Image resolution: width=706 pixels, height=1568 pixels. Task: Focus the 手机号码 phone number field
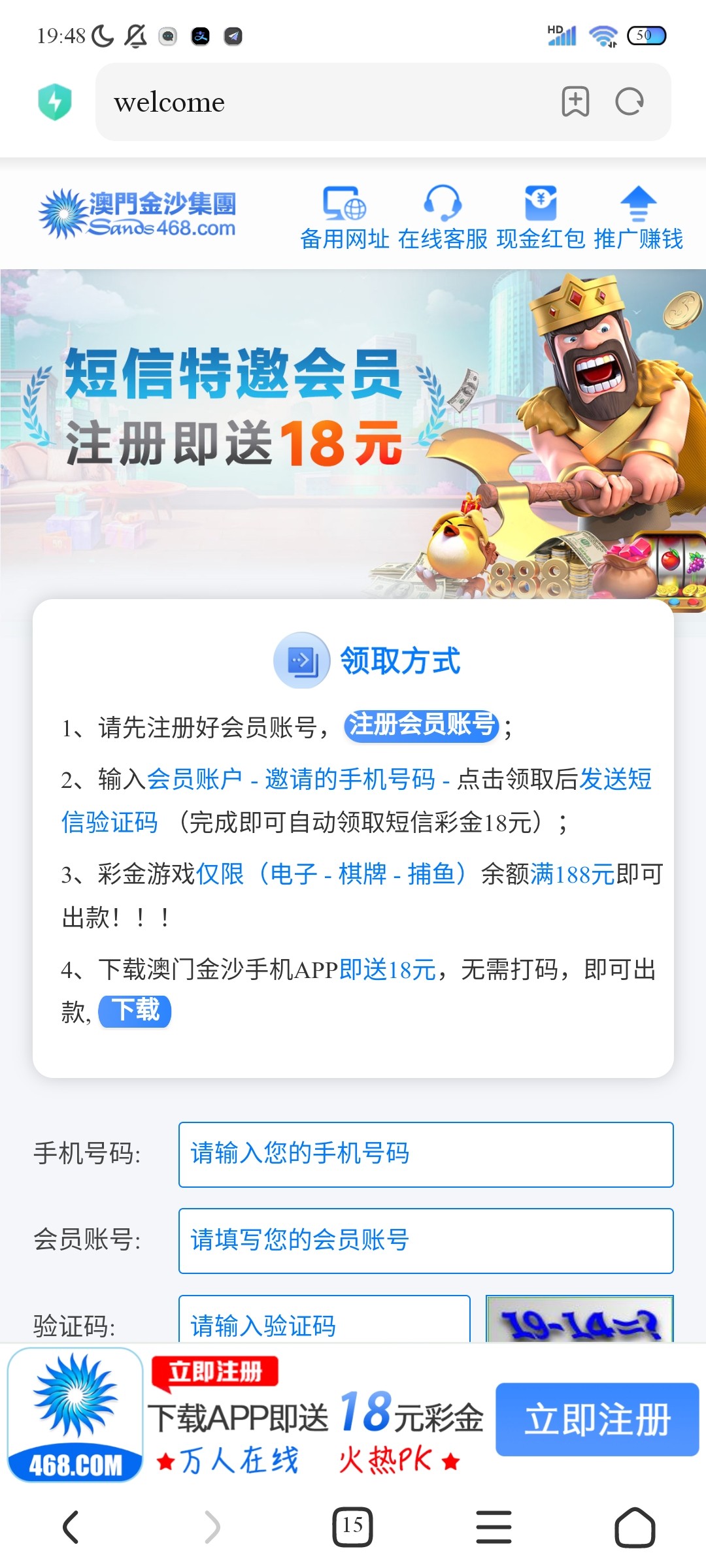coord(426,1154)
